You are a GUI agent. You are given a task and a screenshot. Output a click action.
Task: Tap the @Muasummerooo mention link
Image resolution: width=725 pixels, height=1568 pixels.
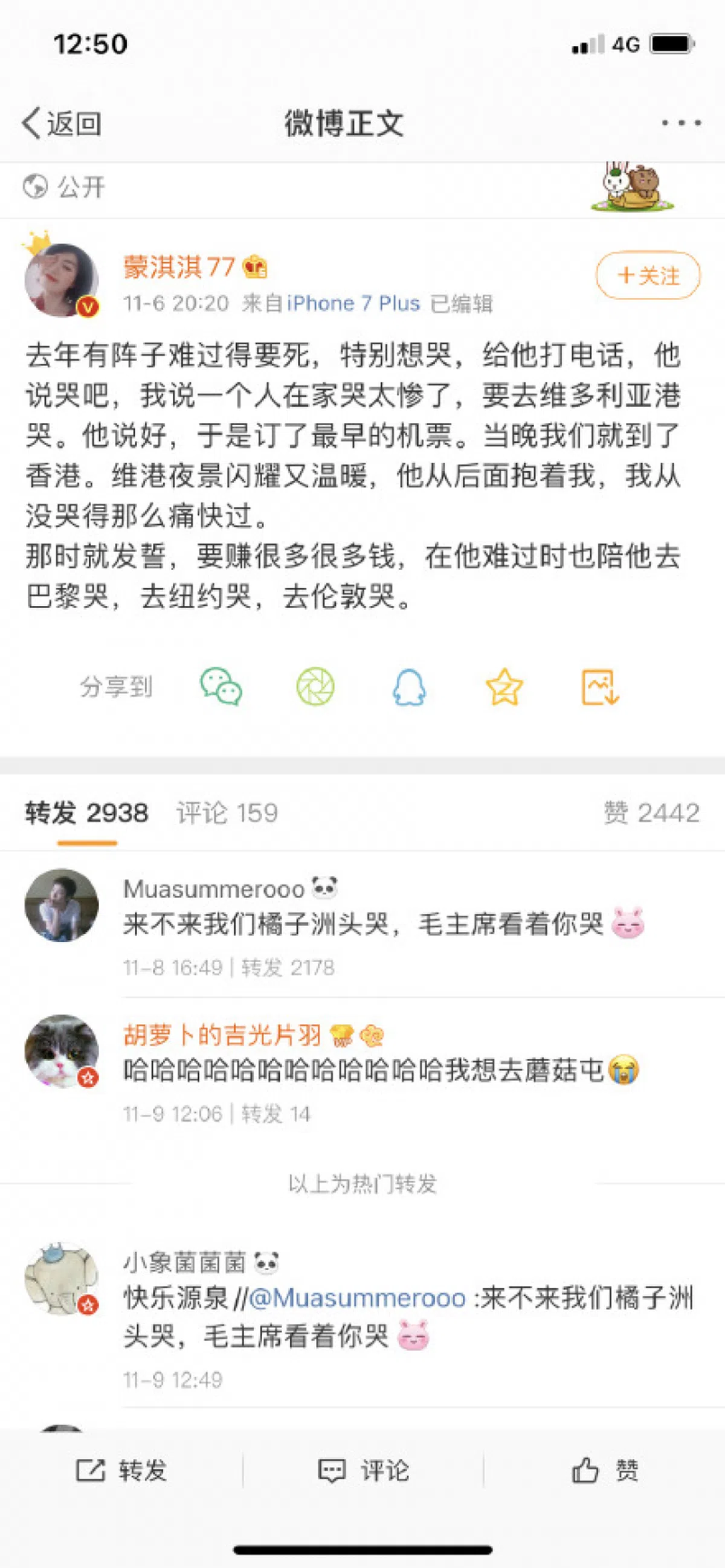point(357,1299)
